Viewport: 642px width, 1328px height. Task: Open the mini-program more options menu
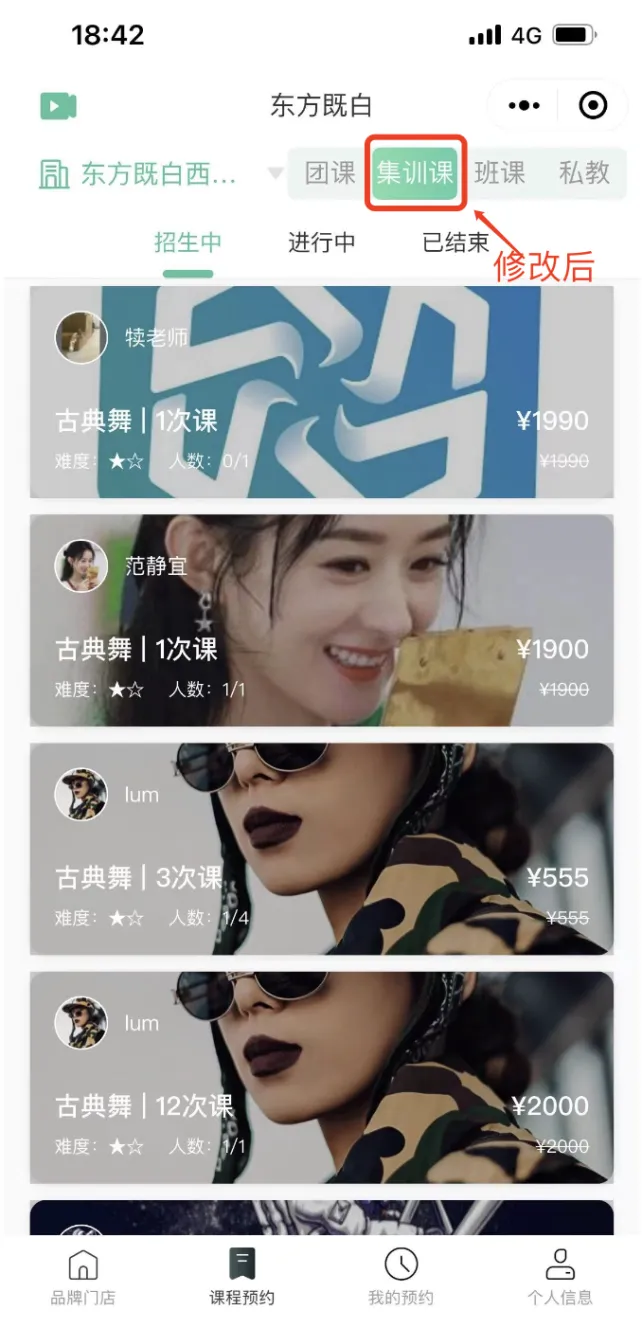point(524,105)
